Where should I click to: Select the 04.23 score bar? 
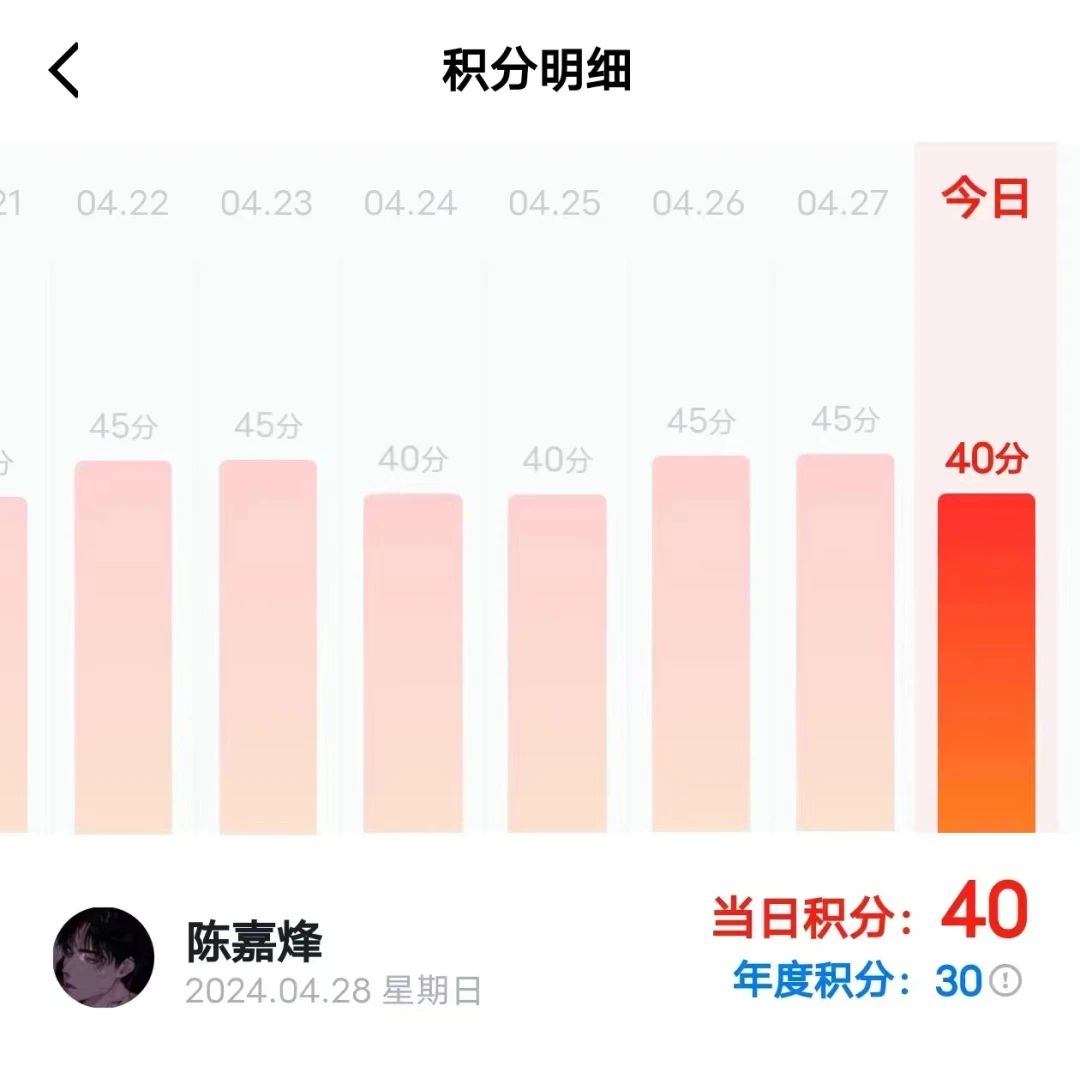(268, 646)
